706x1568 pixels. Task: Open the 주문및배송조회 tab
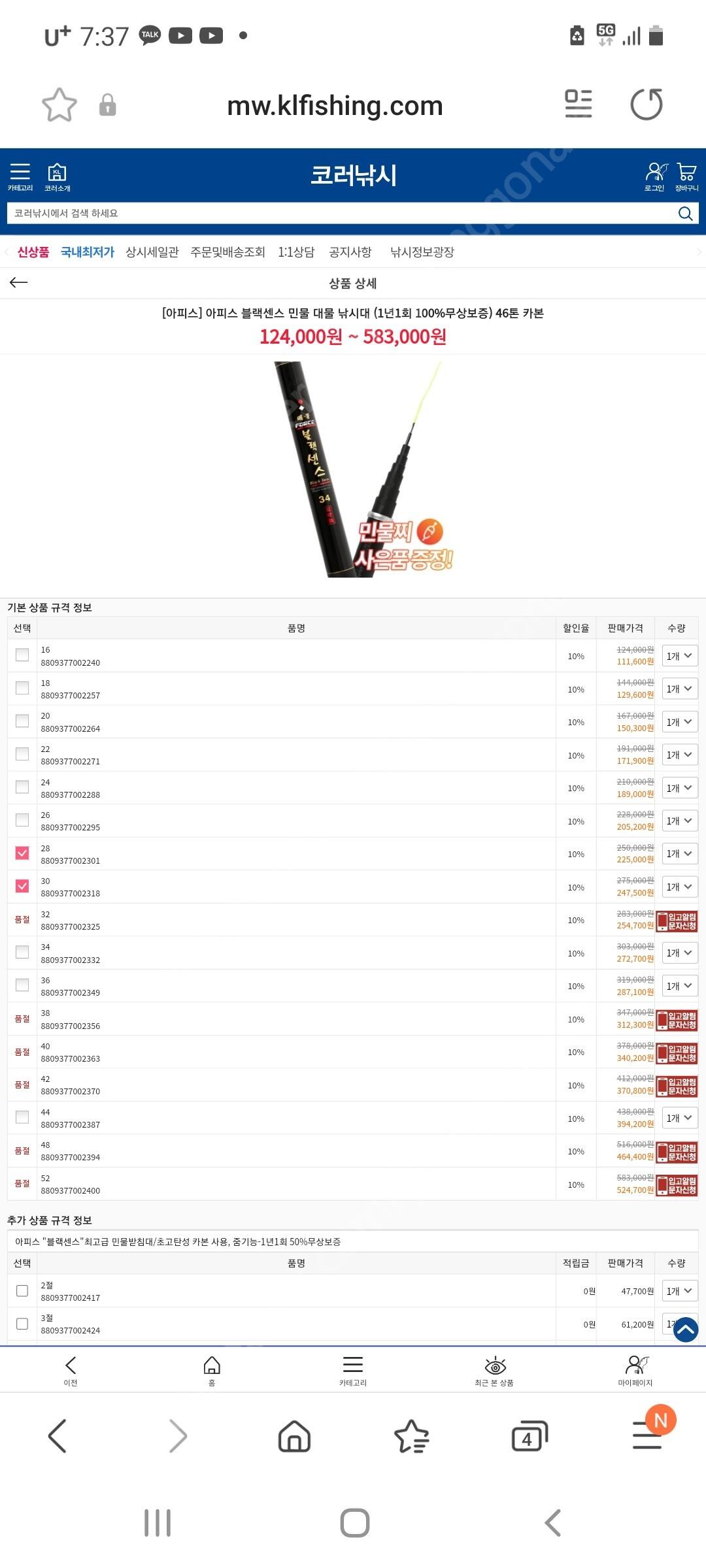228,252
